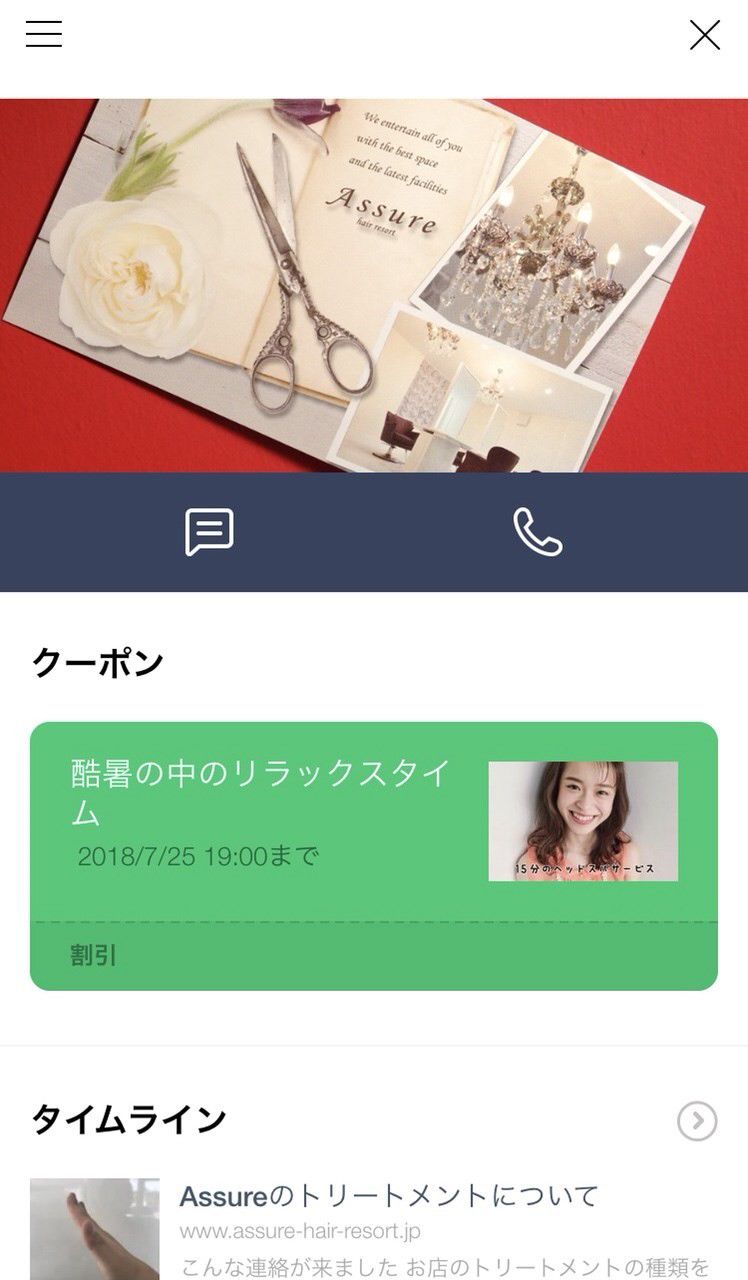Viewport: 748px width, 1280px height.
Task: Close this page with the X
Action: pos(704,35)
